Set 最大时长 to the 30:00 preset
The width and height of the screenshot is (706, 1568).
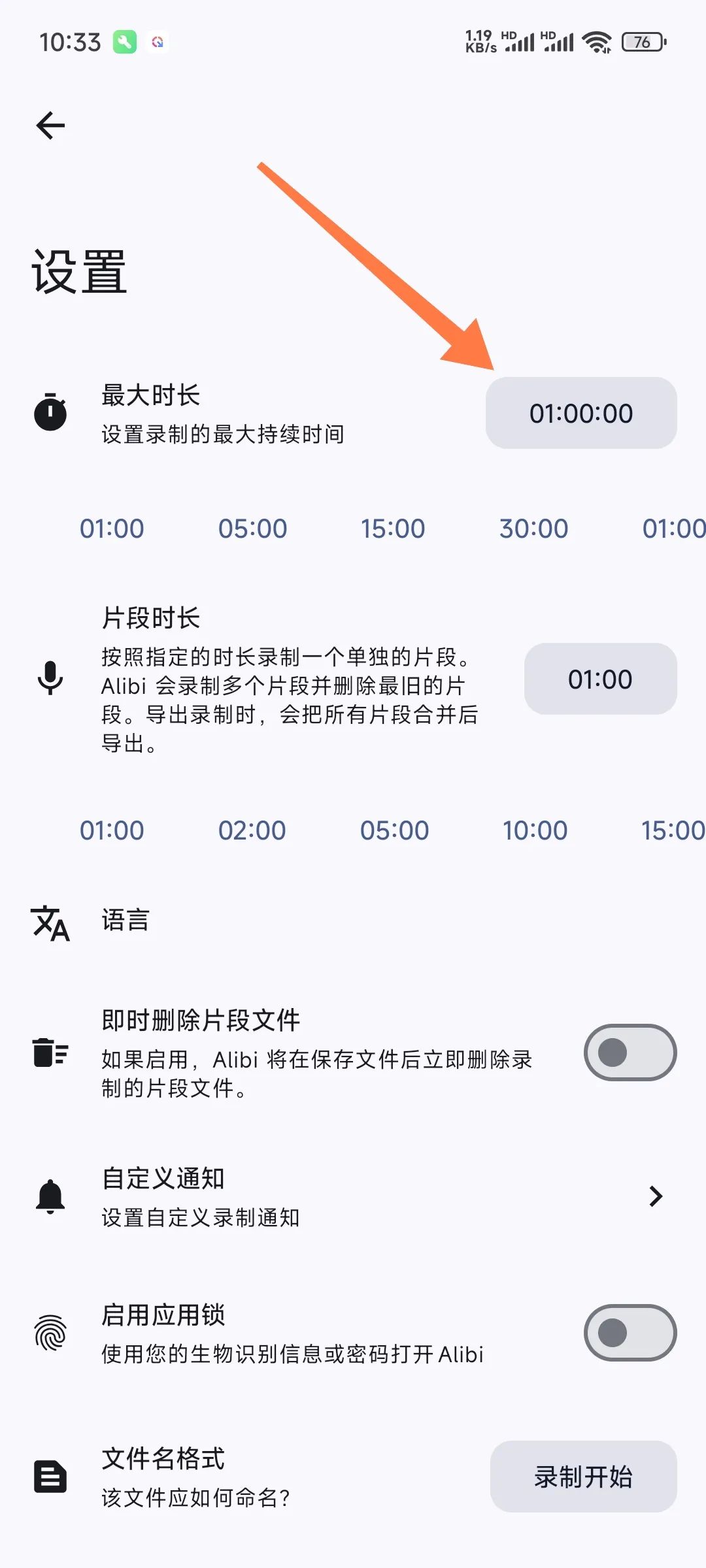coord(533,529)
